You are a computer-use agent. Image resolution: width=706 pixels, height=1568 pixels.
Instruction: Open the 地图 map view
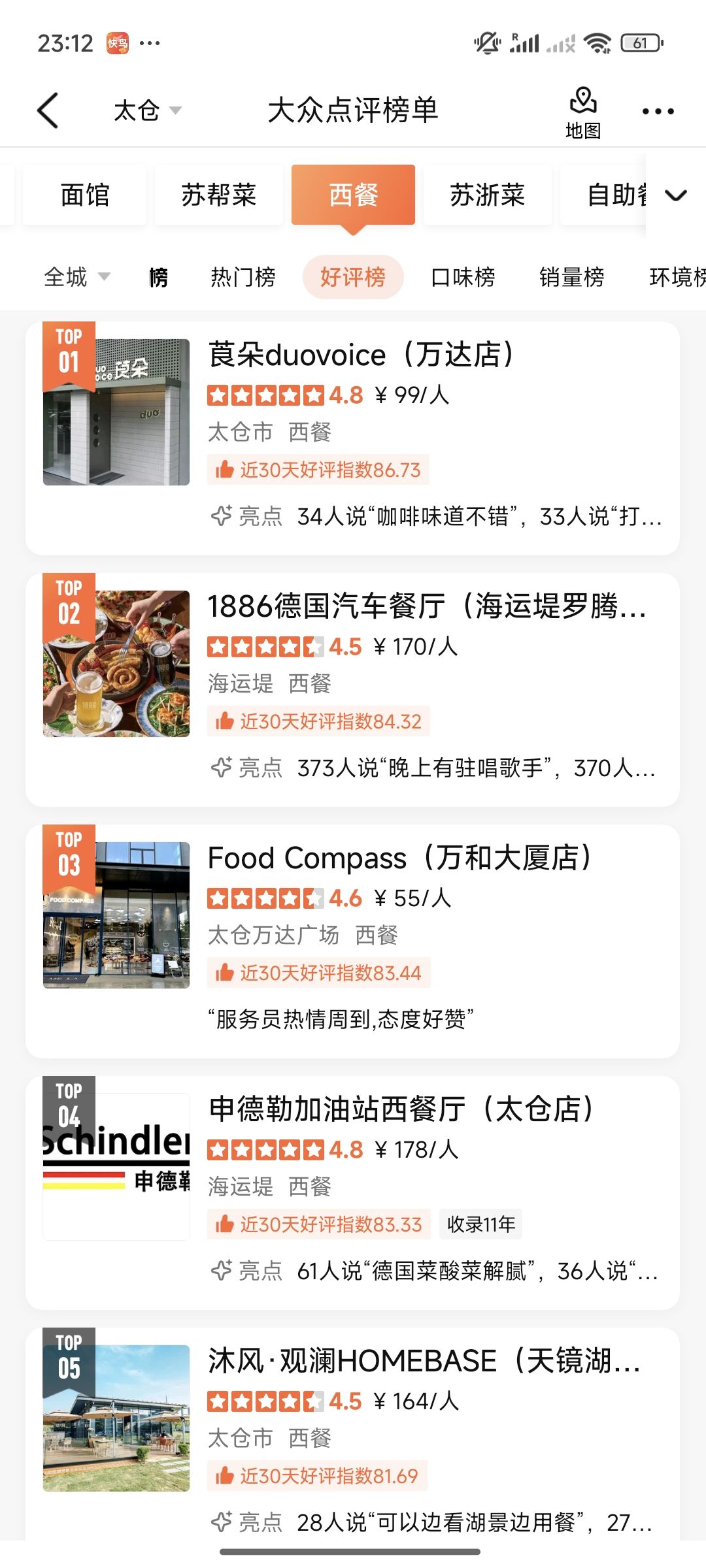coord(582,112)
